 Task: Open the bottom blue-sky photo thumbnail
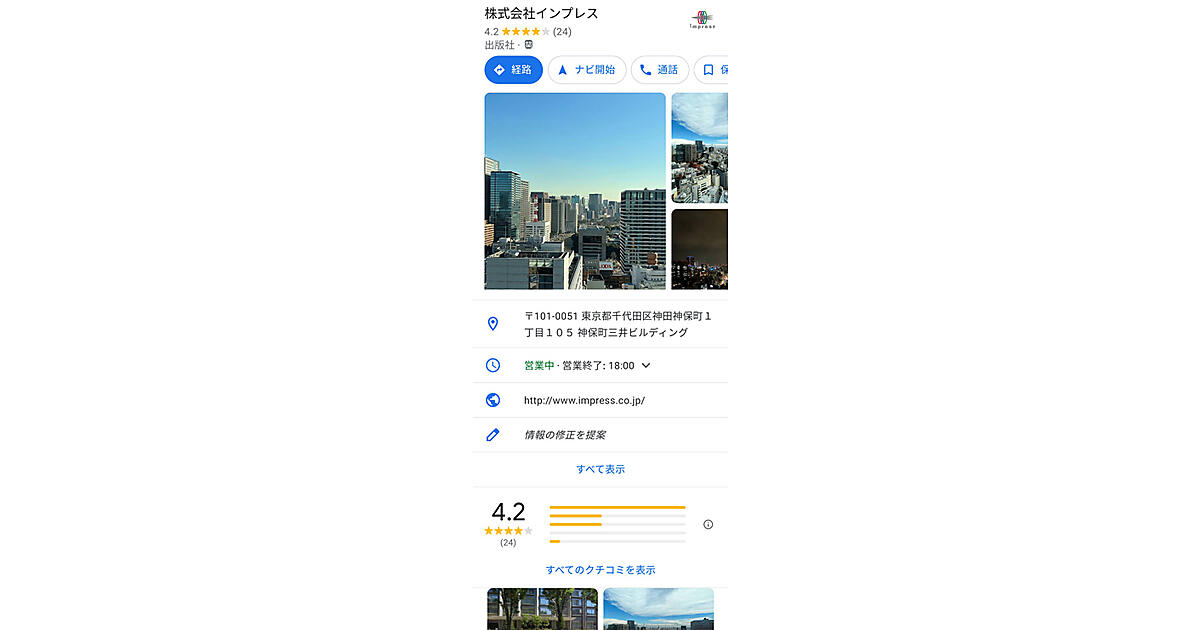[658, 609]
